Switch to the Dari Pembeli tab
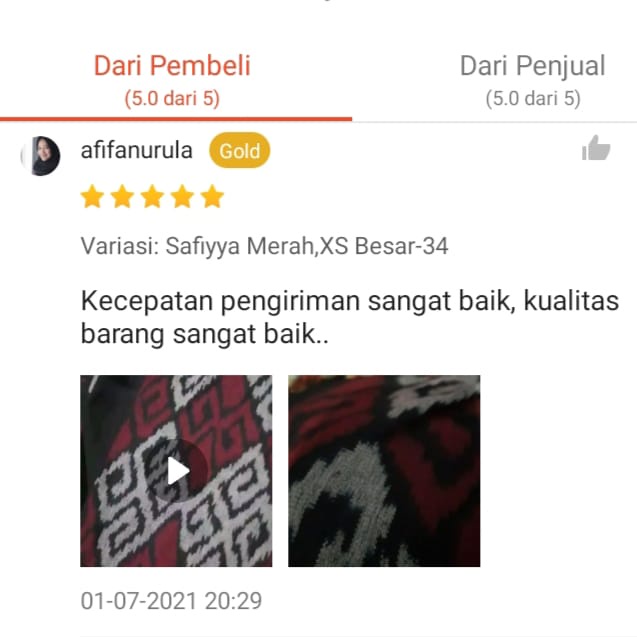 point(172,80)
